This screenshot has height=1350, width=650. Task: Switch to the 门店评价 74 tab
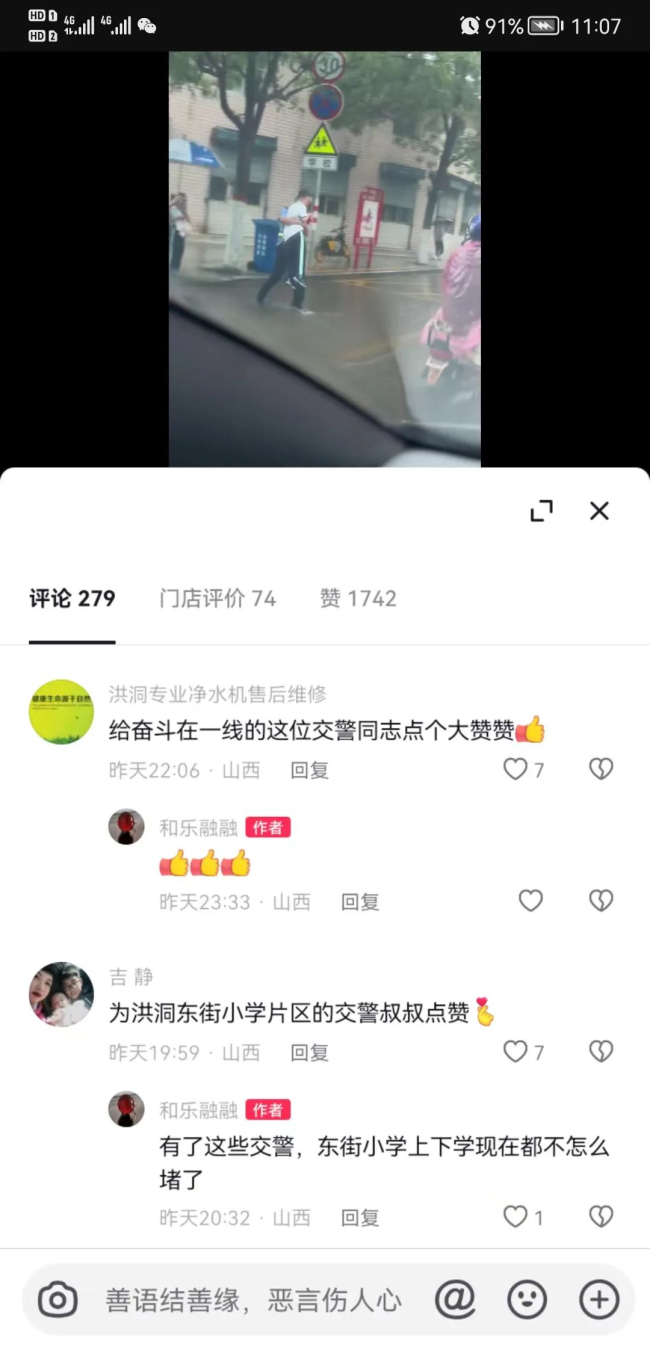217,599
